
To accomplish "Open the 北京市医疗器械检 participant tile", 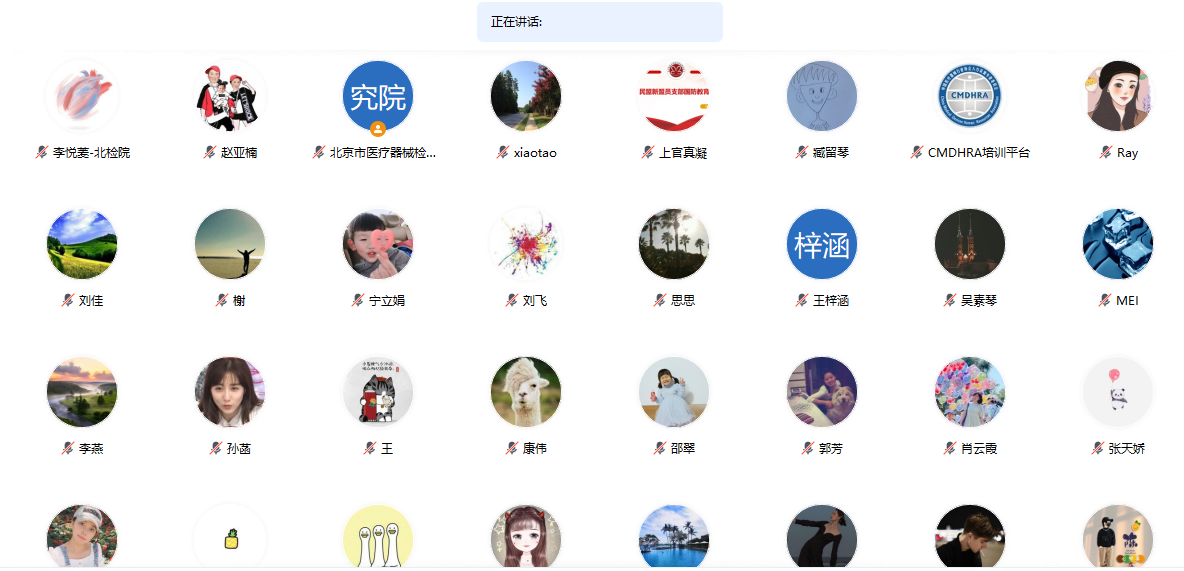I will (x=378, y=97).
